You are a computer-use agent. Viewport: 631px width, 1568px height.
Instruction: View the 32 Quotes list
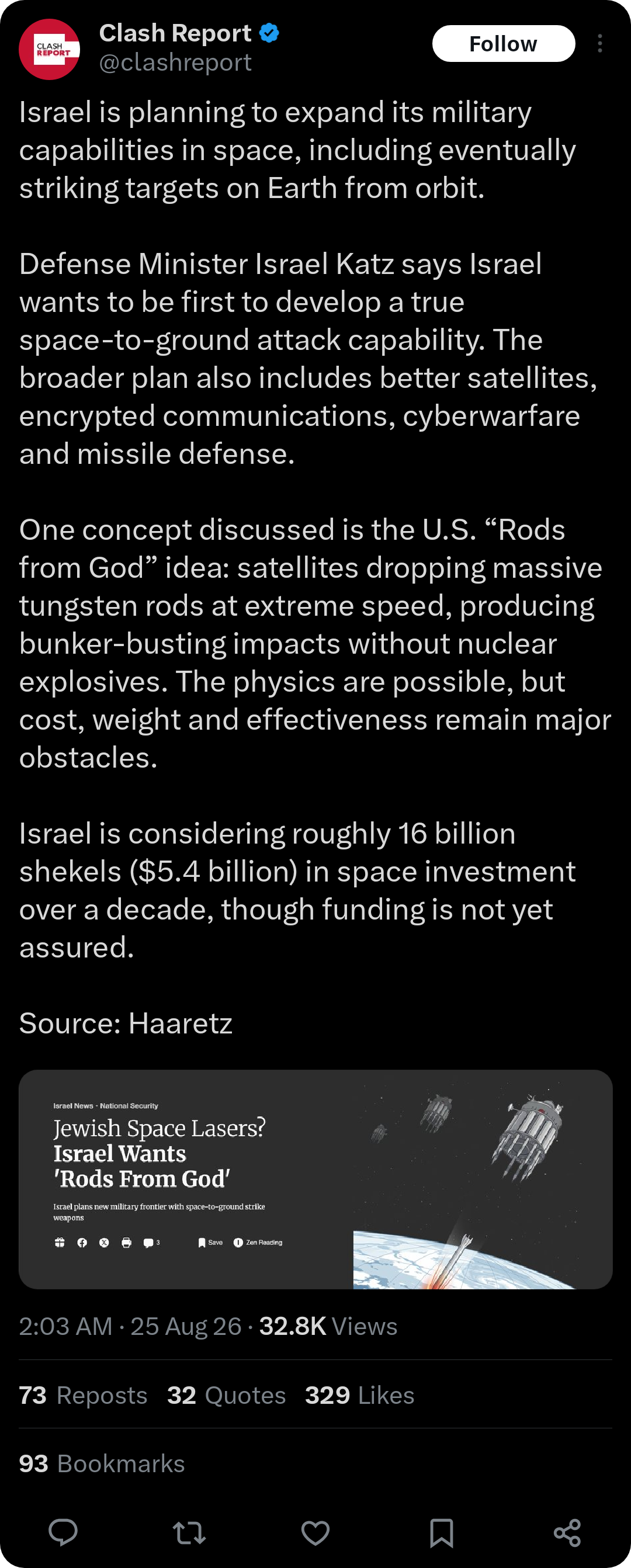click(x=226, y=1394)
